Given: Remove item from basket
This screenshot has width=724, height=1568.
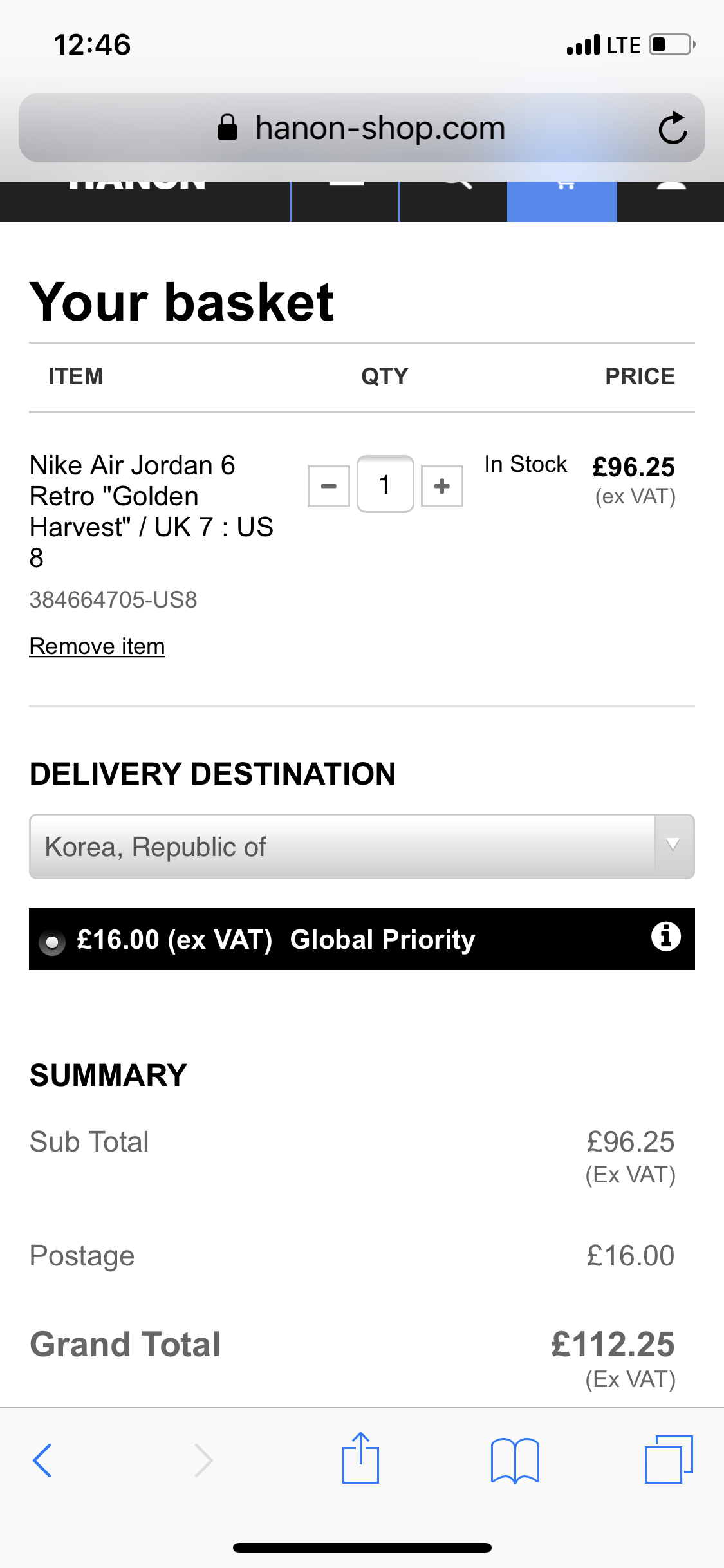Looking at the screenshot, I should coord(97,646).
